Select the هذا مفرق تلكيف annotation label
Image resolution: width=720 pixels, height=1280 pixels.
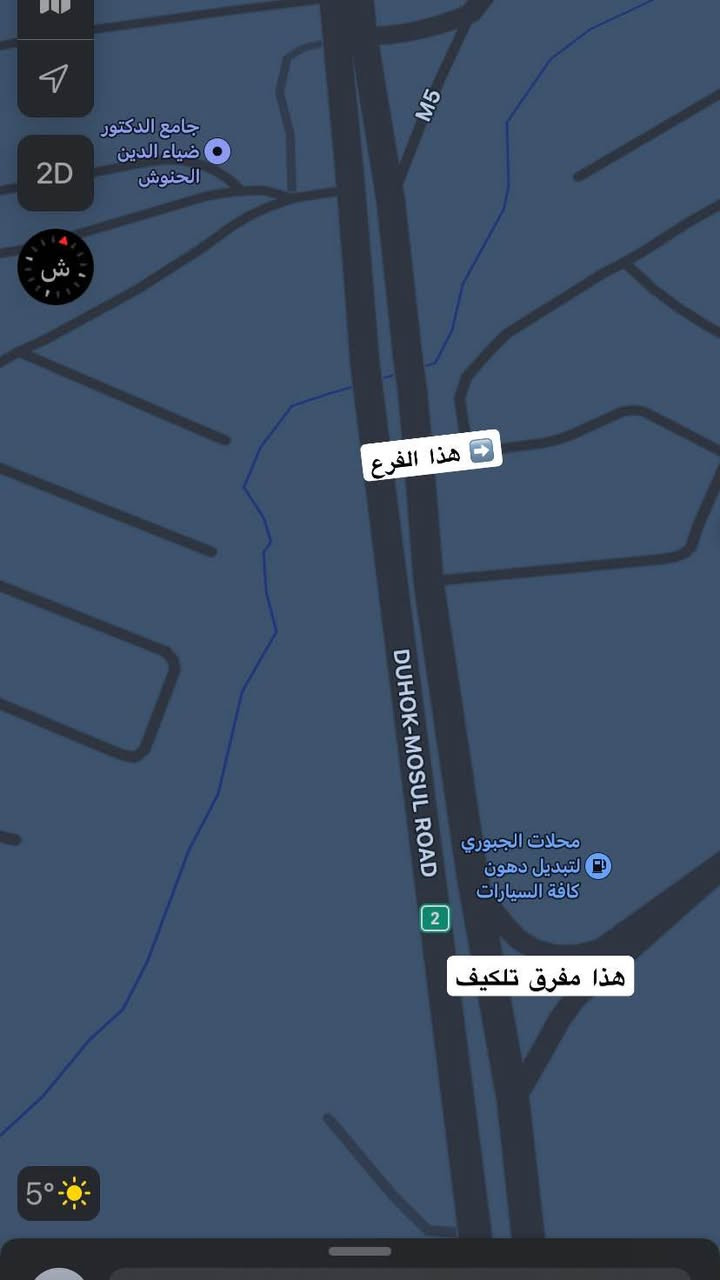pos(540,976)
